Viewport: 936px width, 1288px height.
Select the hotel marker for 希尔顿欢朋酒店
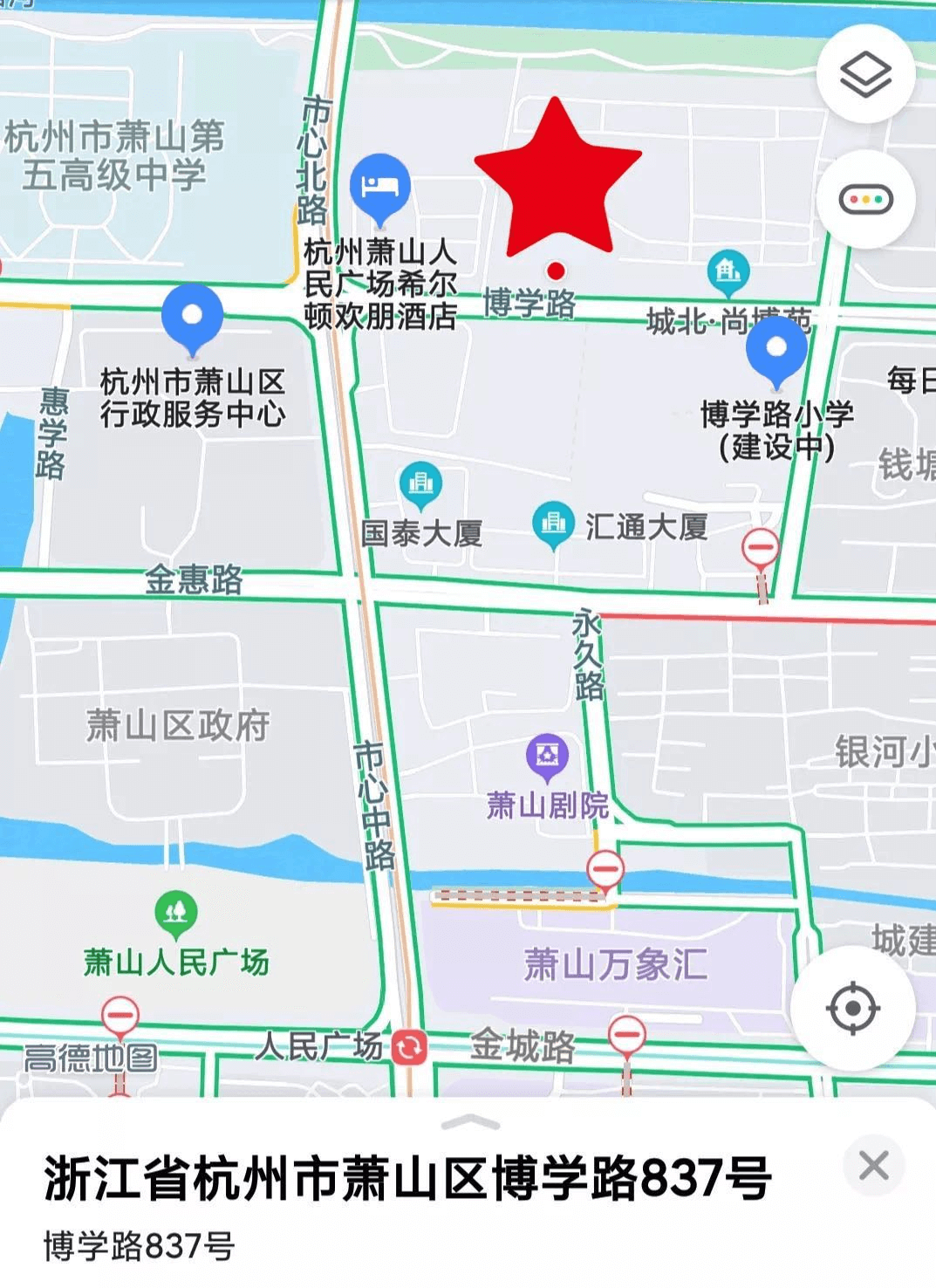point(379,183)
